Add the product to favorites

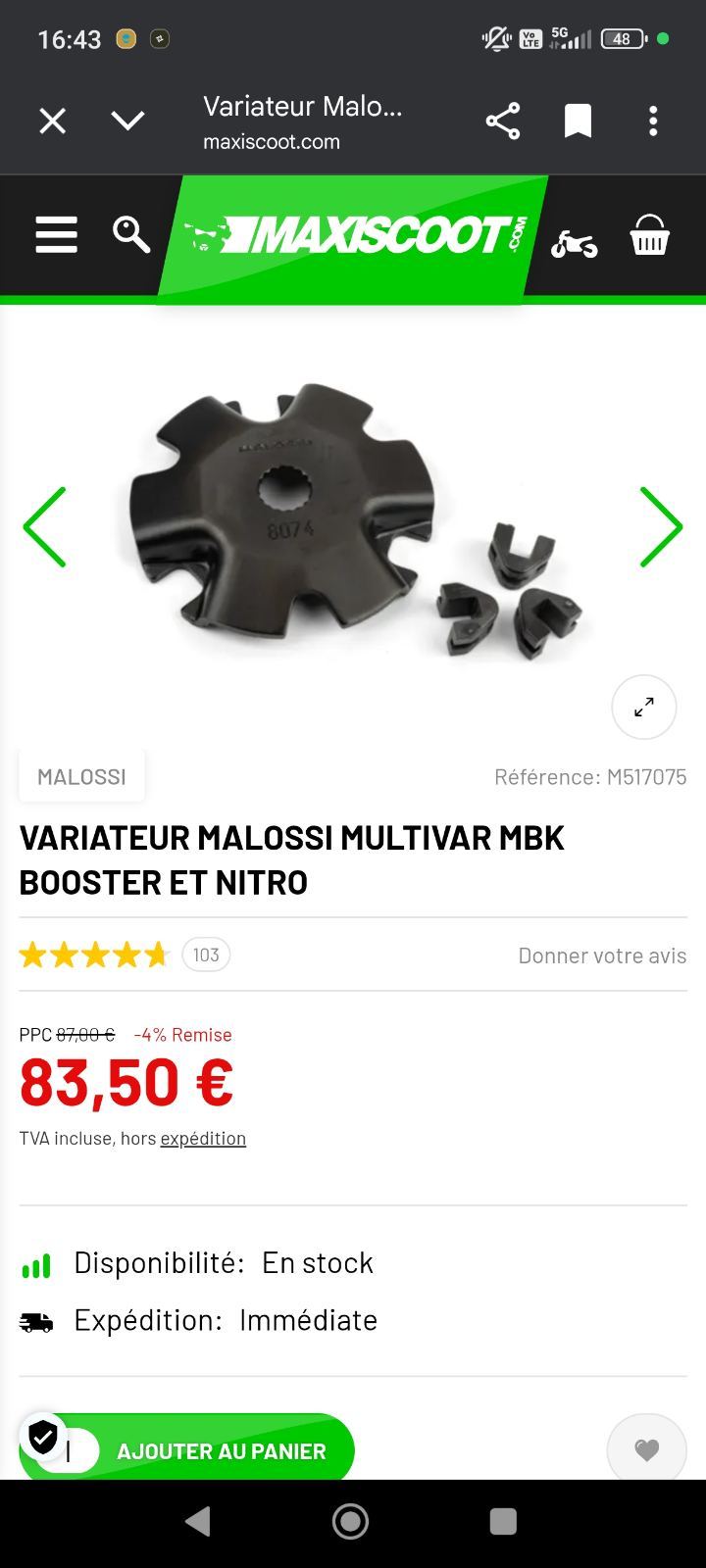646,1449
